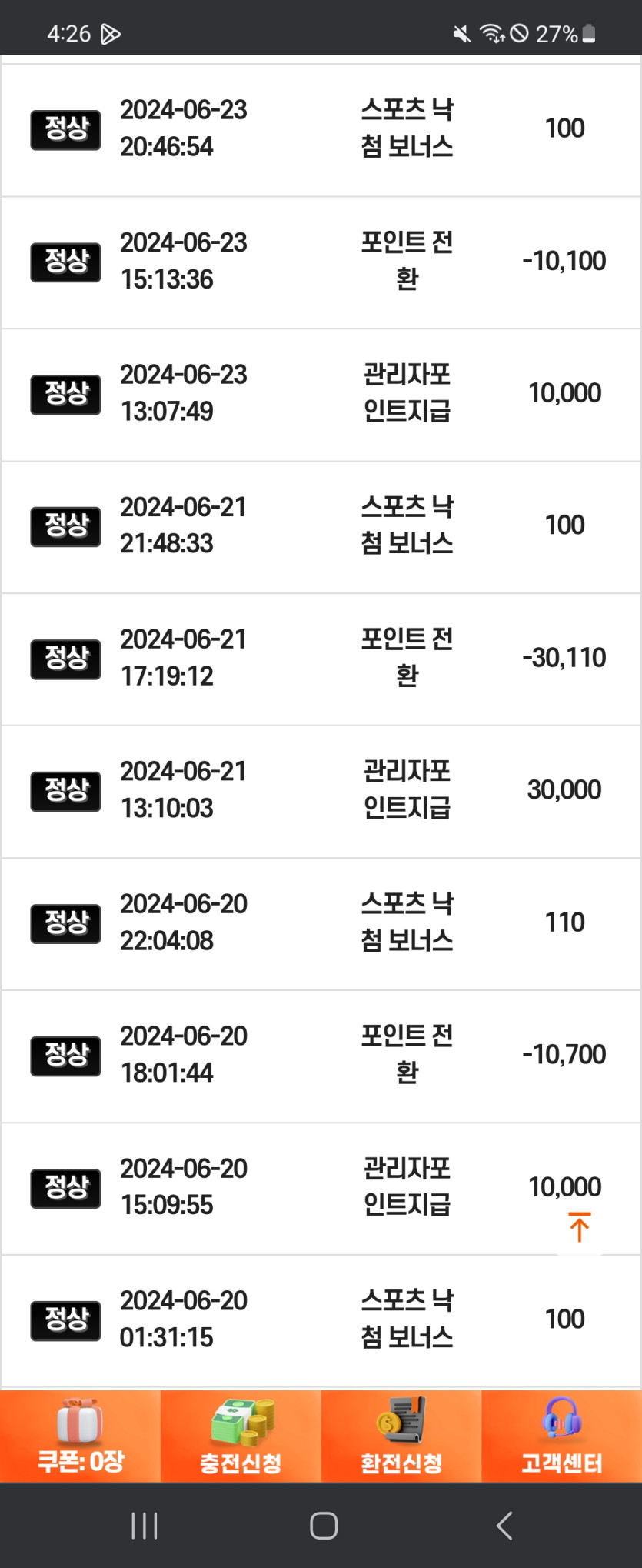Go back with the system back button

coord(504,1525)
